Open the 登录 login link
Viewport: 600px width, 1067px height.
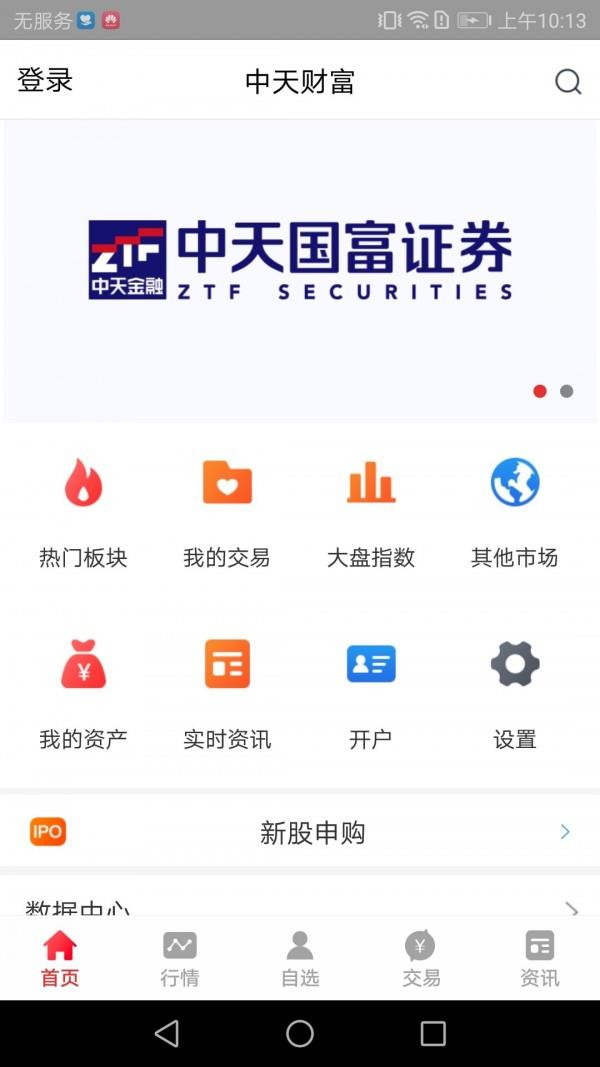pyautogui.click(x=45, y=80)
